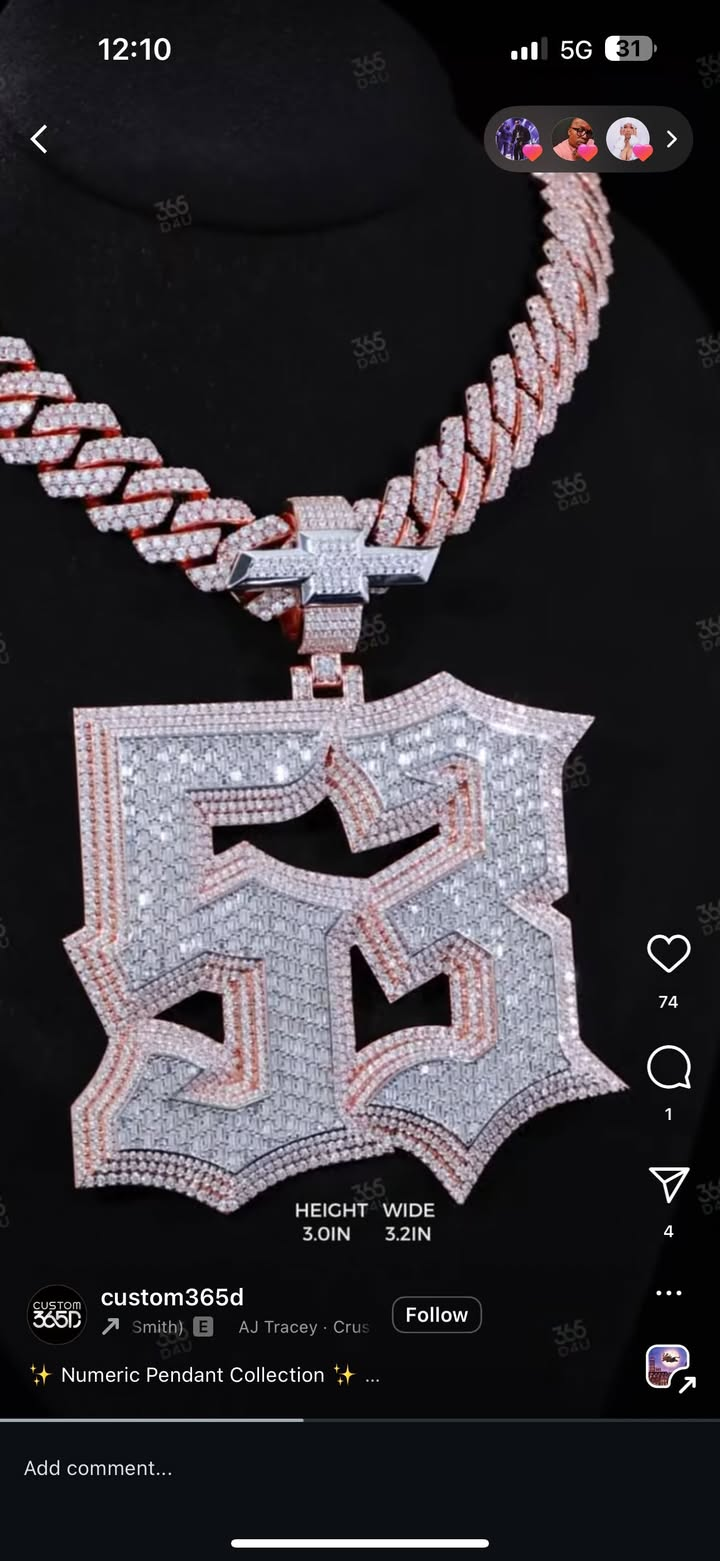Open the friends' activity avatars pill
Screen dimensions: 720x1561
pyautogui.click(x=588, y=139)
